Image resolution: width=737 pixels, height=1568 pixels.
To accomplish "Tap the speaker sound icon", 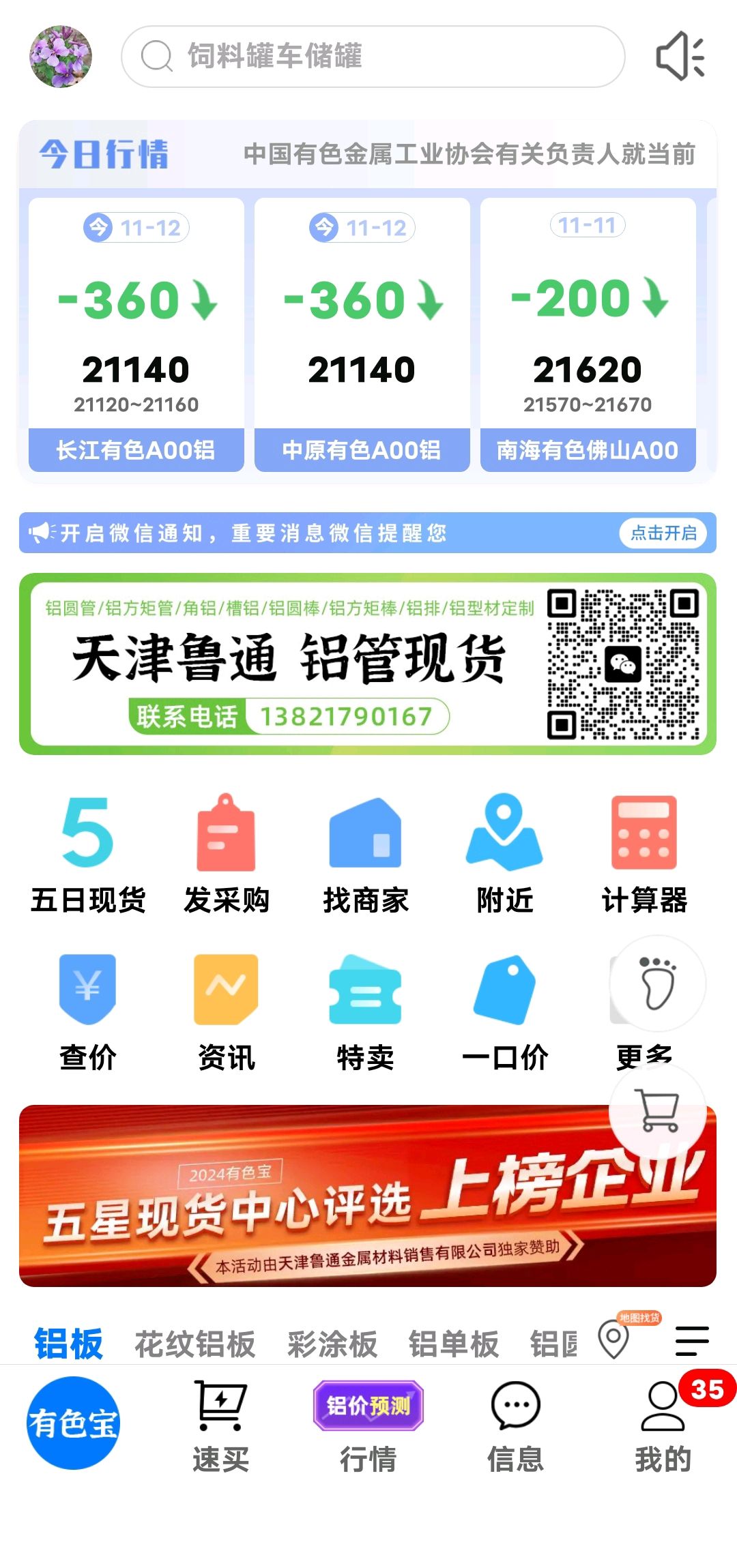I will coord(680,57).
